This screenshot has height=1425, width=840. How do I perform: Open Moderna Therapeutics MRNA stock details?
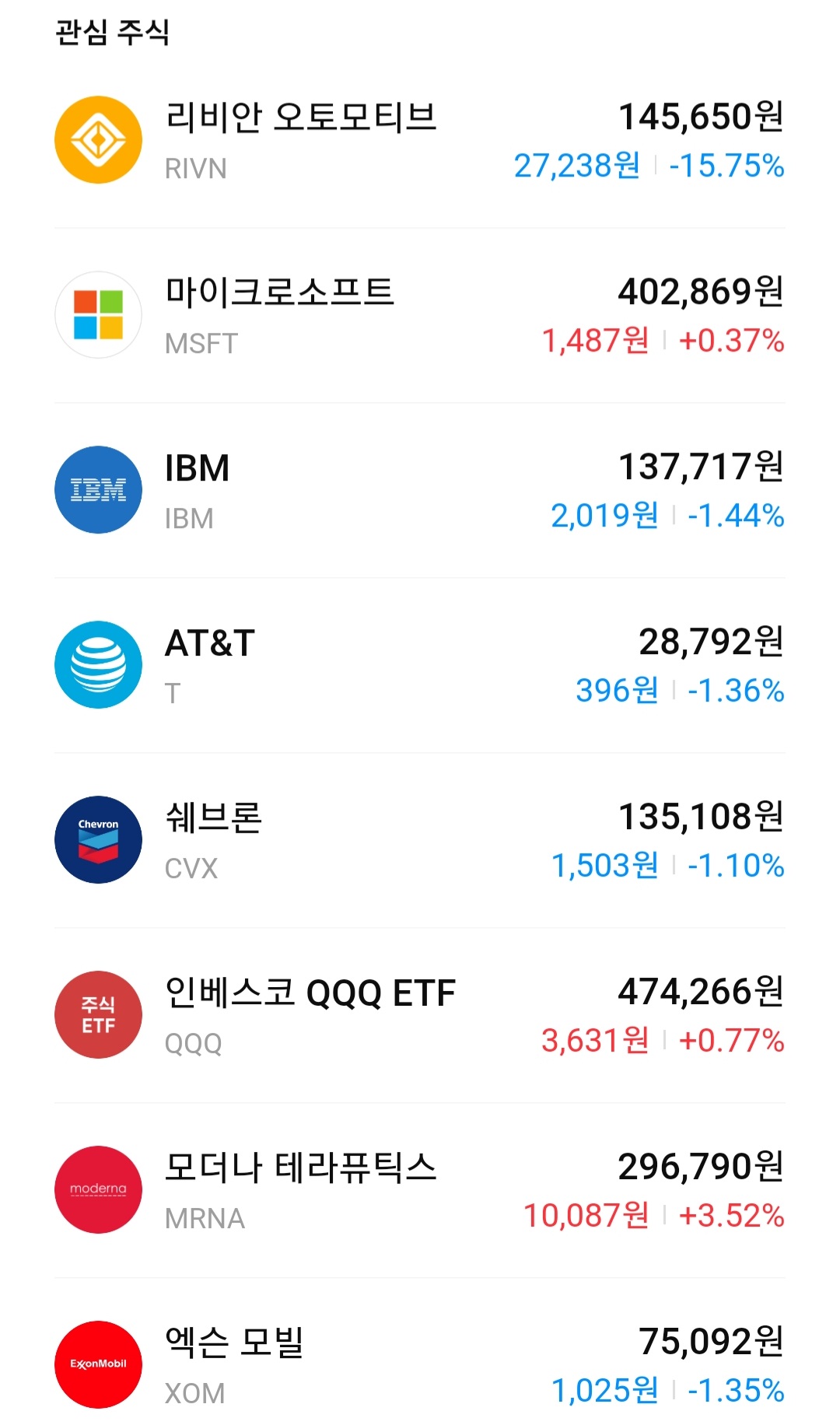click(420, 1190)
